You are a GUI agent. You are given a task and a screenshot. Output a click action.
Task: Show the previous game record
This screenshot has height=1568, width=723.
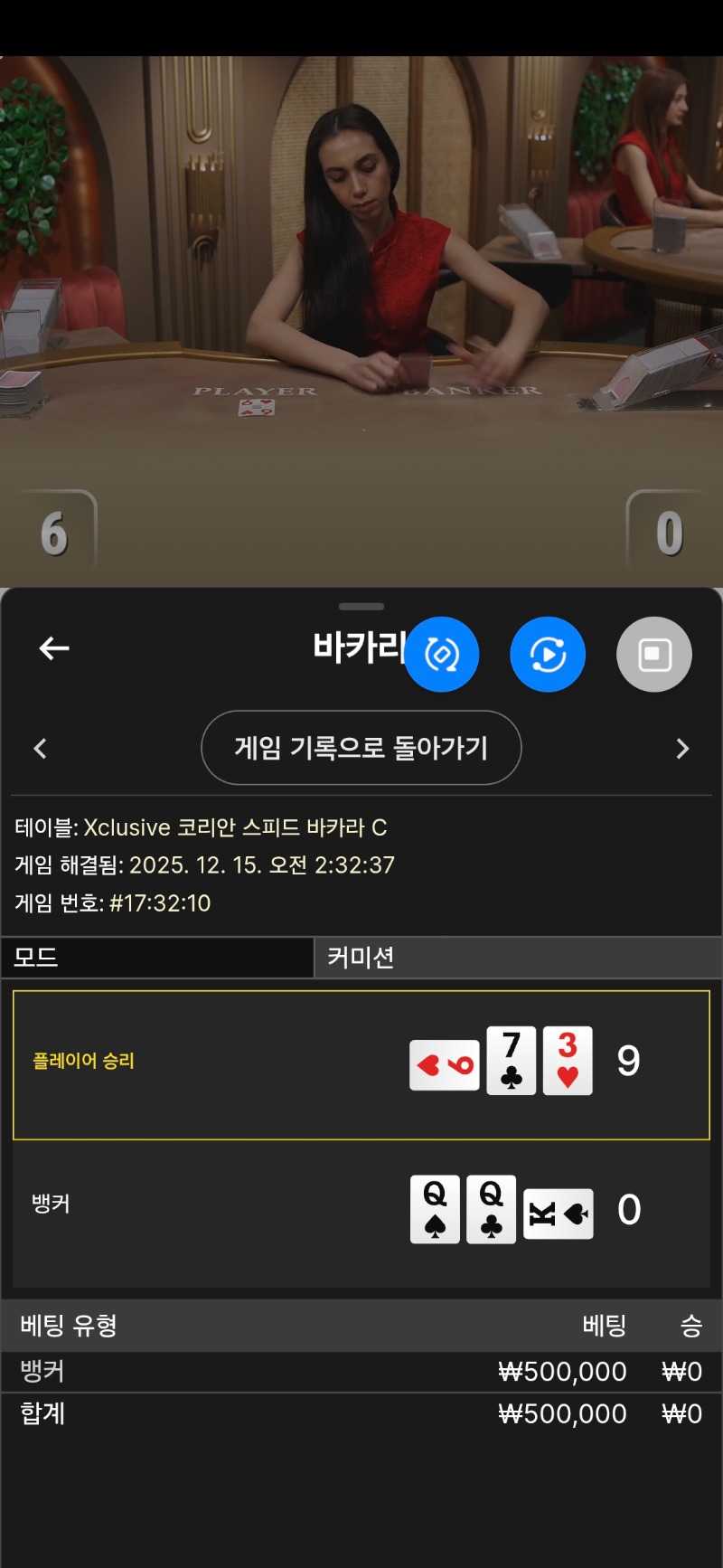[40, 749]
